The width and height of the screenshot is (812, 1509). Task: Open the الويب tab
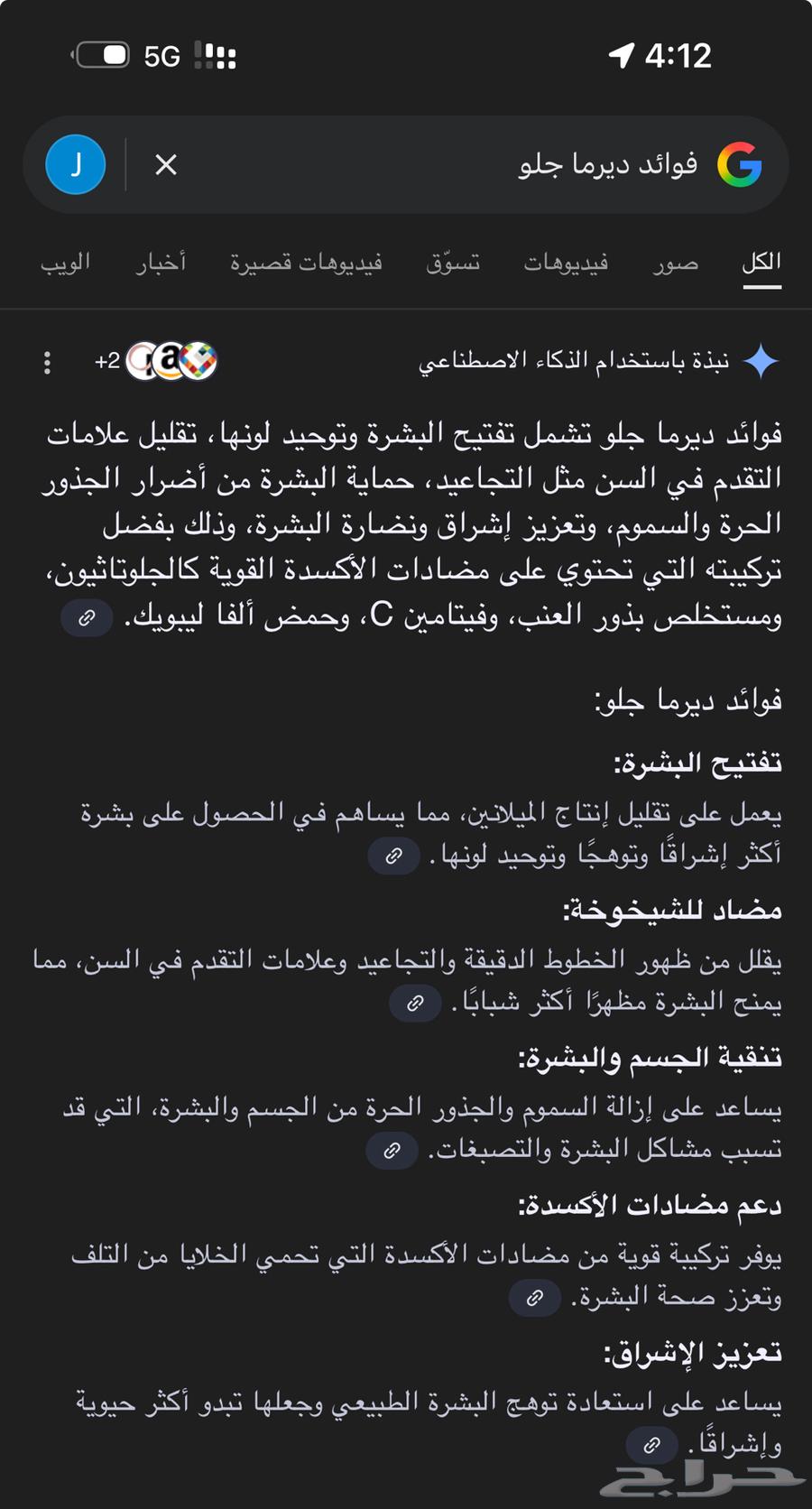[x=65, y=263]
